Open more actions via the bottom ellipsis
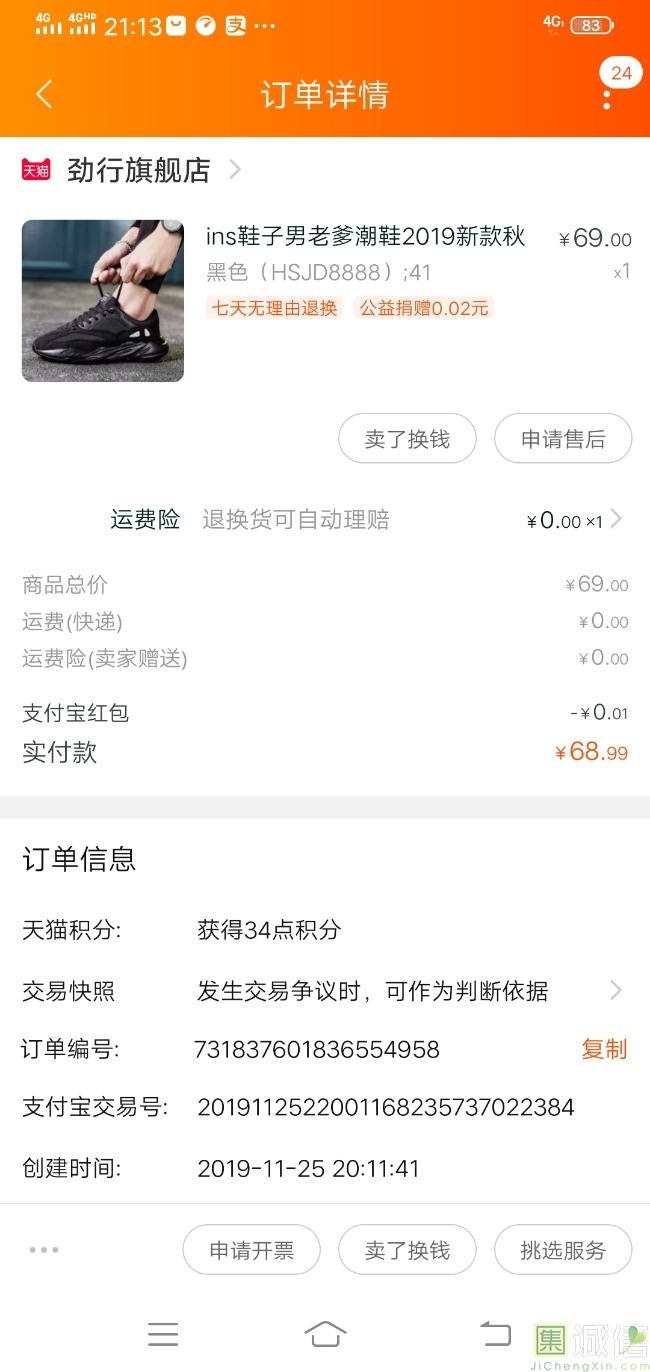 click(x=44, y=1250)
